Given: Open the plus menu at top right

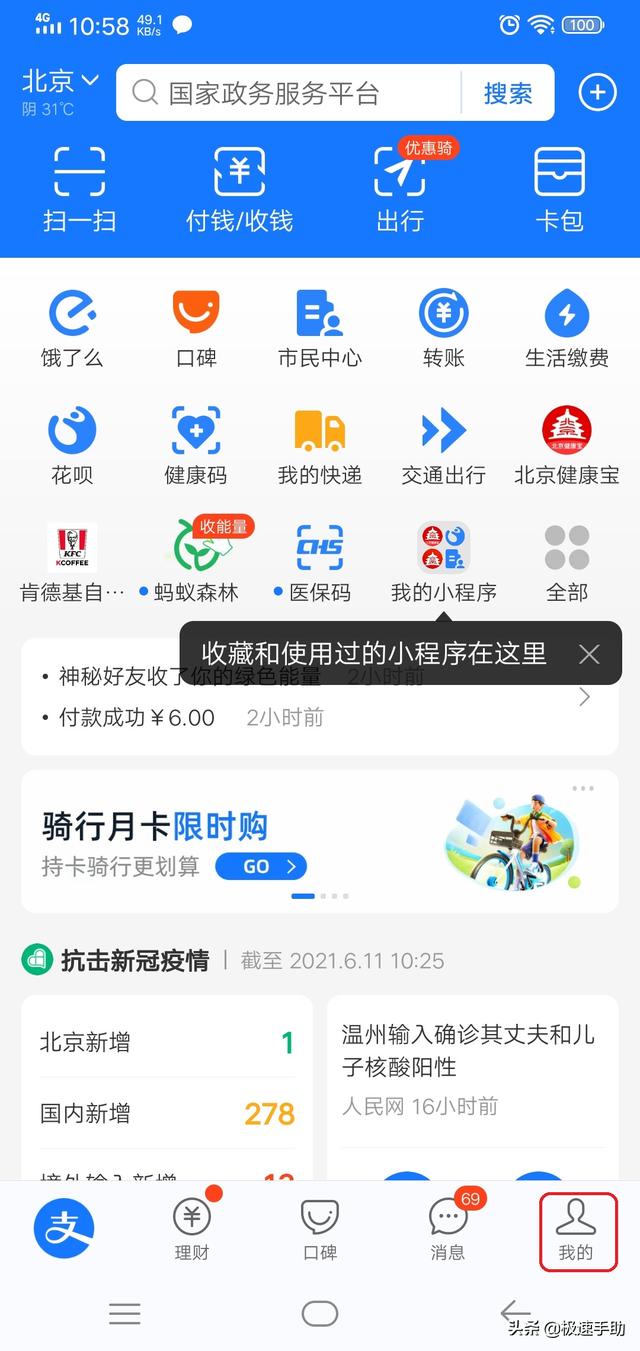Looking at the screenshot, I should point(597,93).
